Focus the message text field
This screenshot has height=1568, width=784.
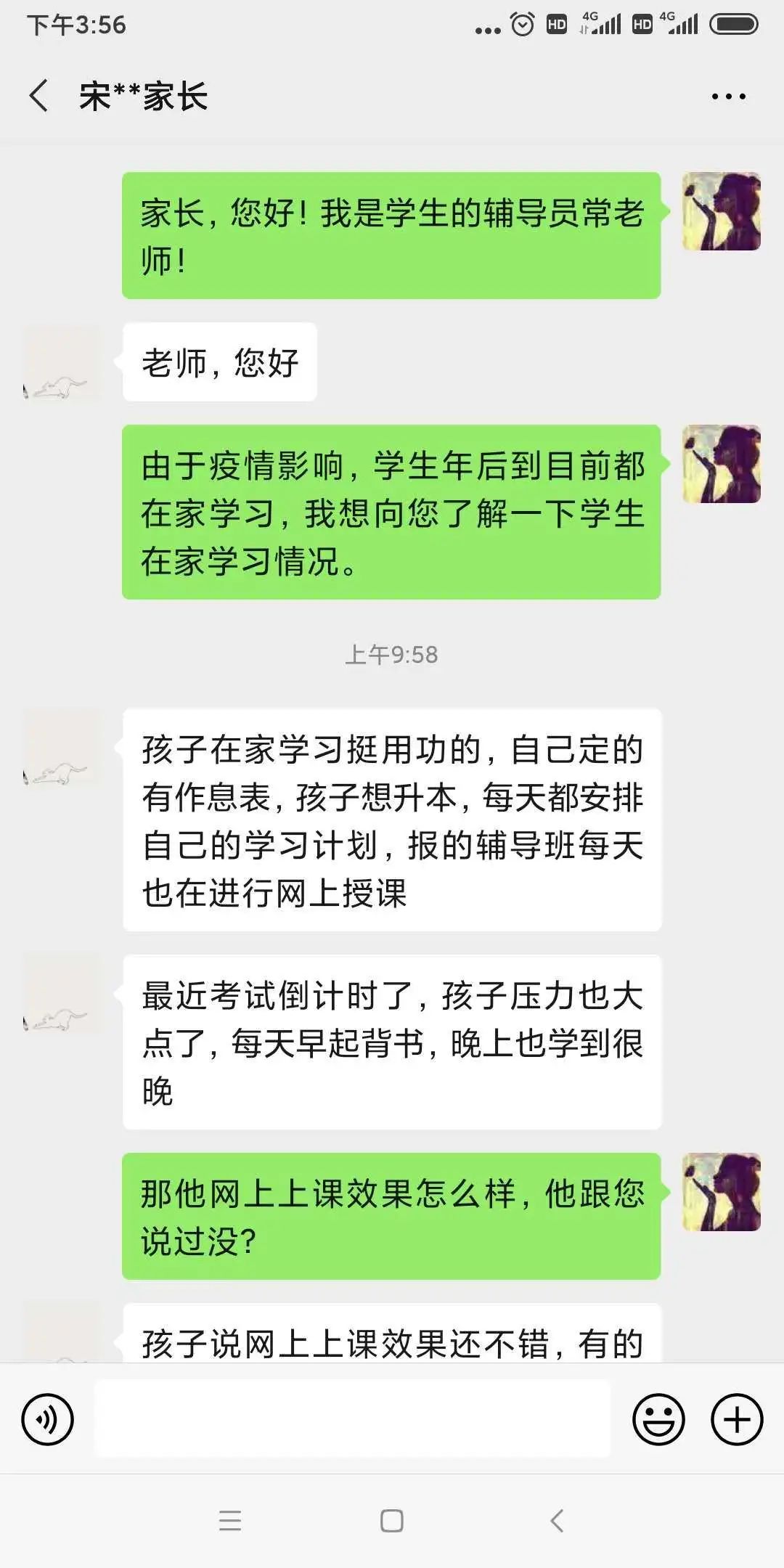click(x=353, y=1419)
